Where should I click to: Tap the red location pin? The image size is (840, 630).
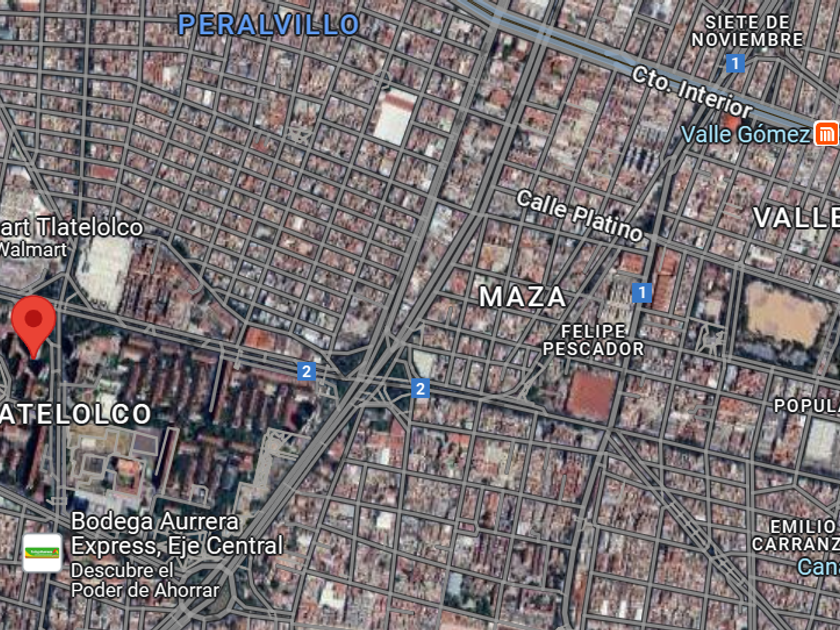[x=34, y=326]
